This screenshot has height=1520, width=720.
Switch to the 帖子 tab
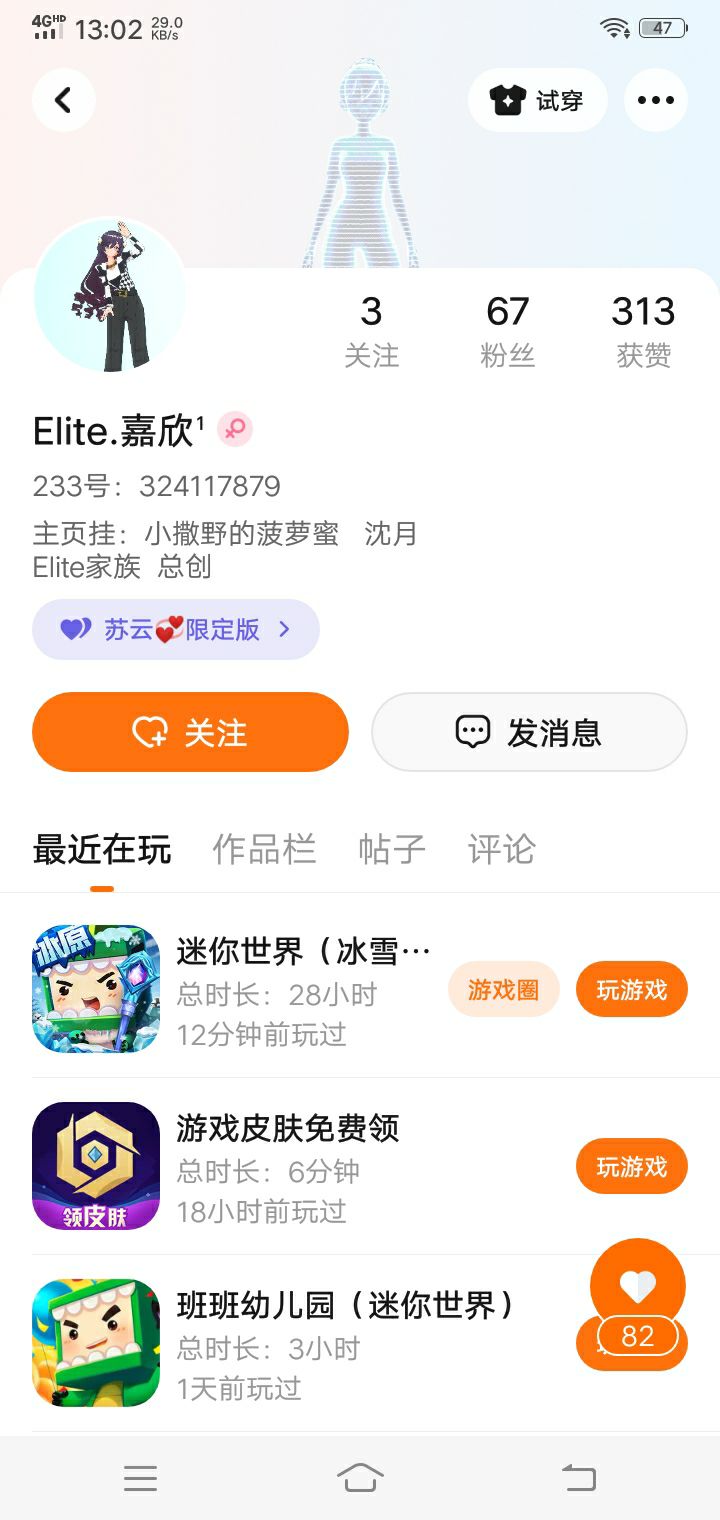click(x=392, y=849)
